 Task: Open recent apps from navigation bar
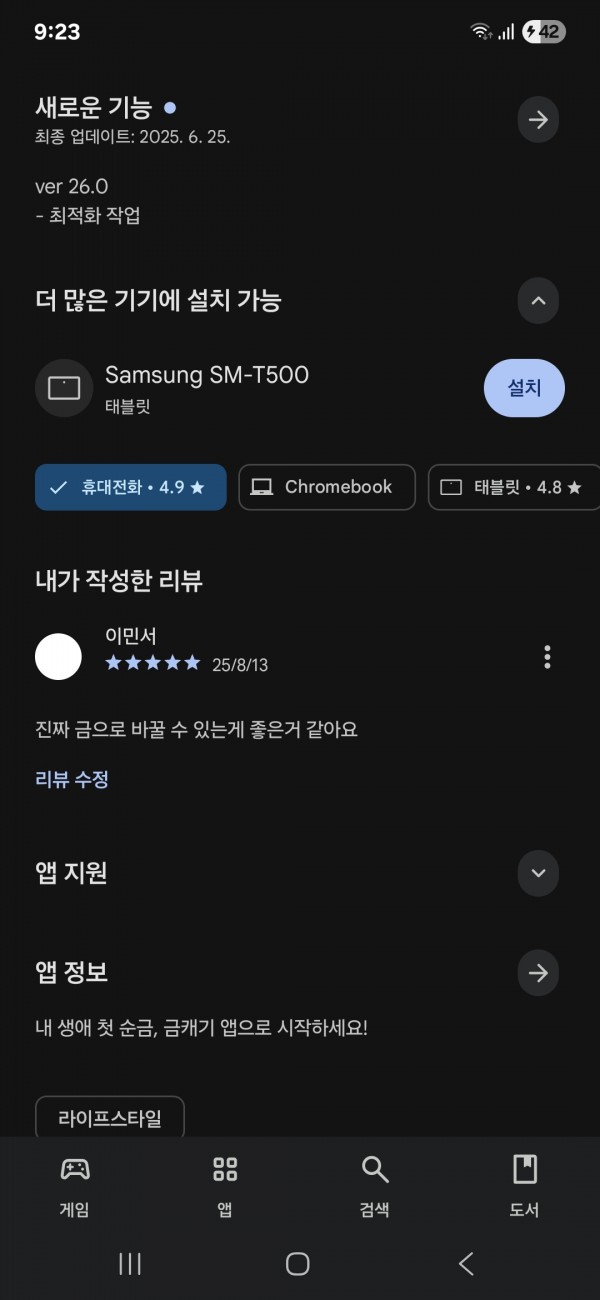coord(130,1264)
